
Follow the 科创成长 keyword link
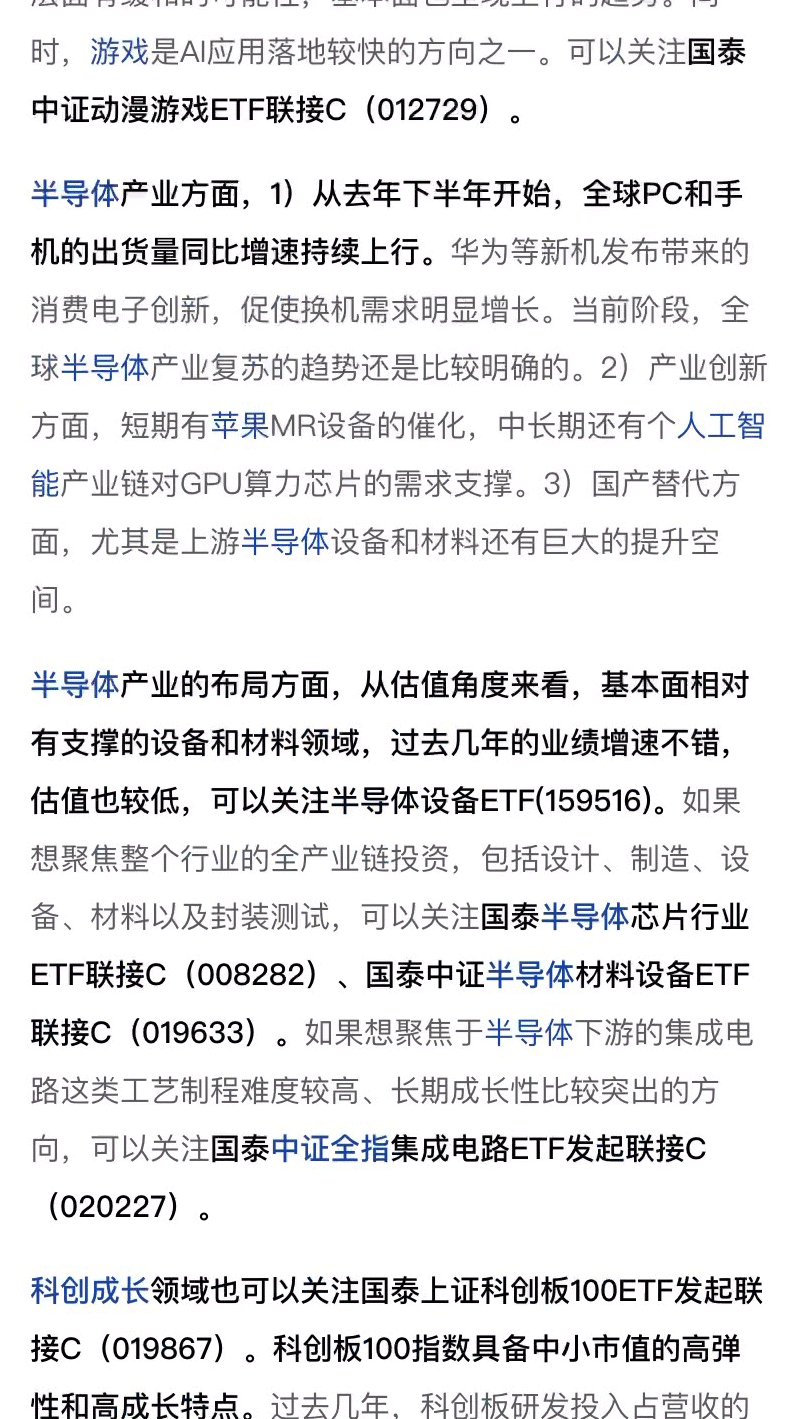[x=90, y=1292]
